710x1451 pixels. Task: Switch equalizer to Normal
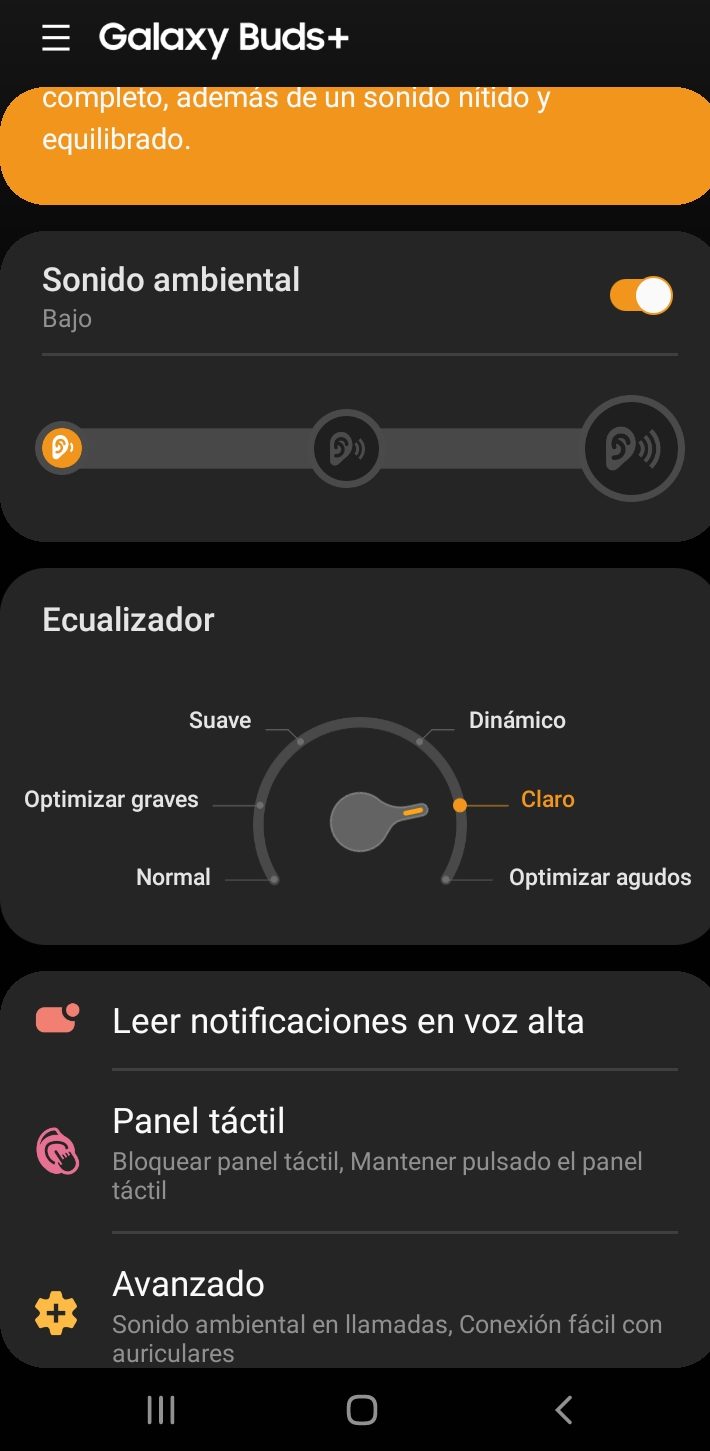tap(174, 877)
